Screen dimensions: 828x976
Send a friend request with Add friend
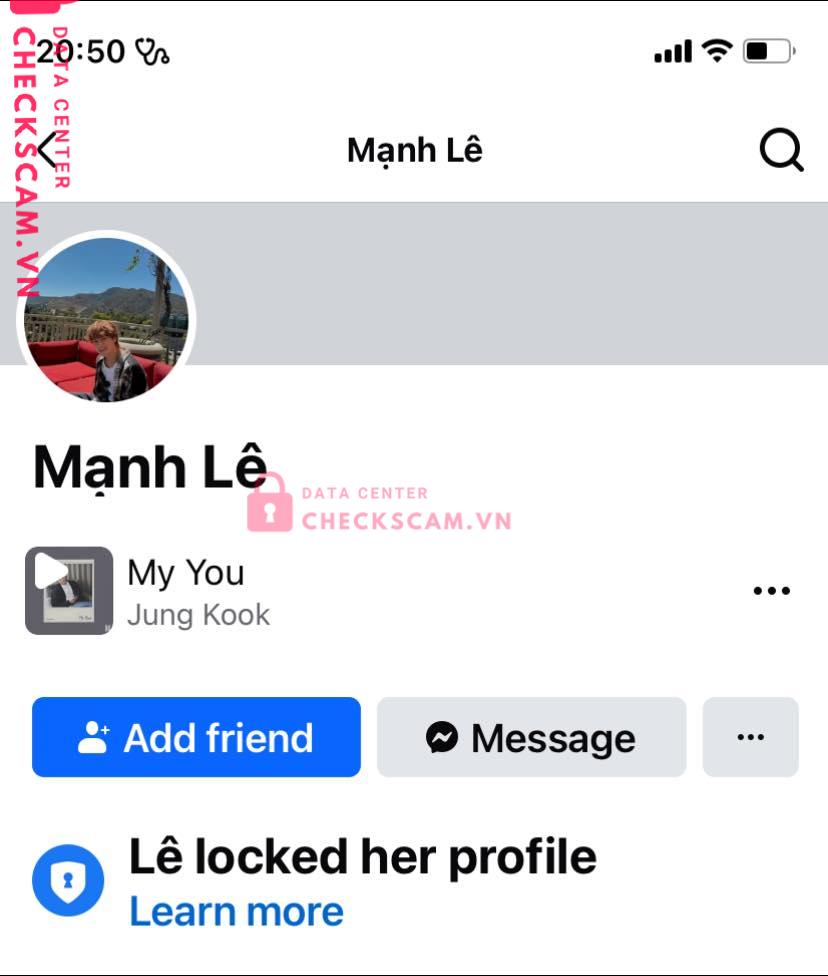[196, 738]
